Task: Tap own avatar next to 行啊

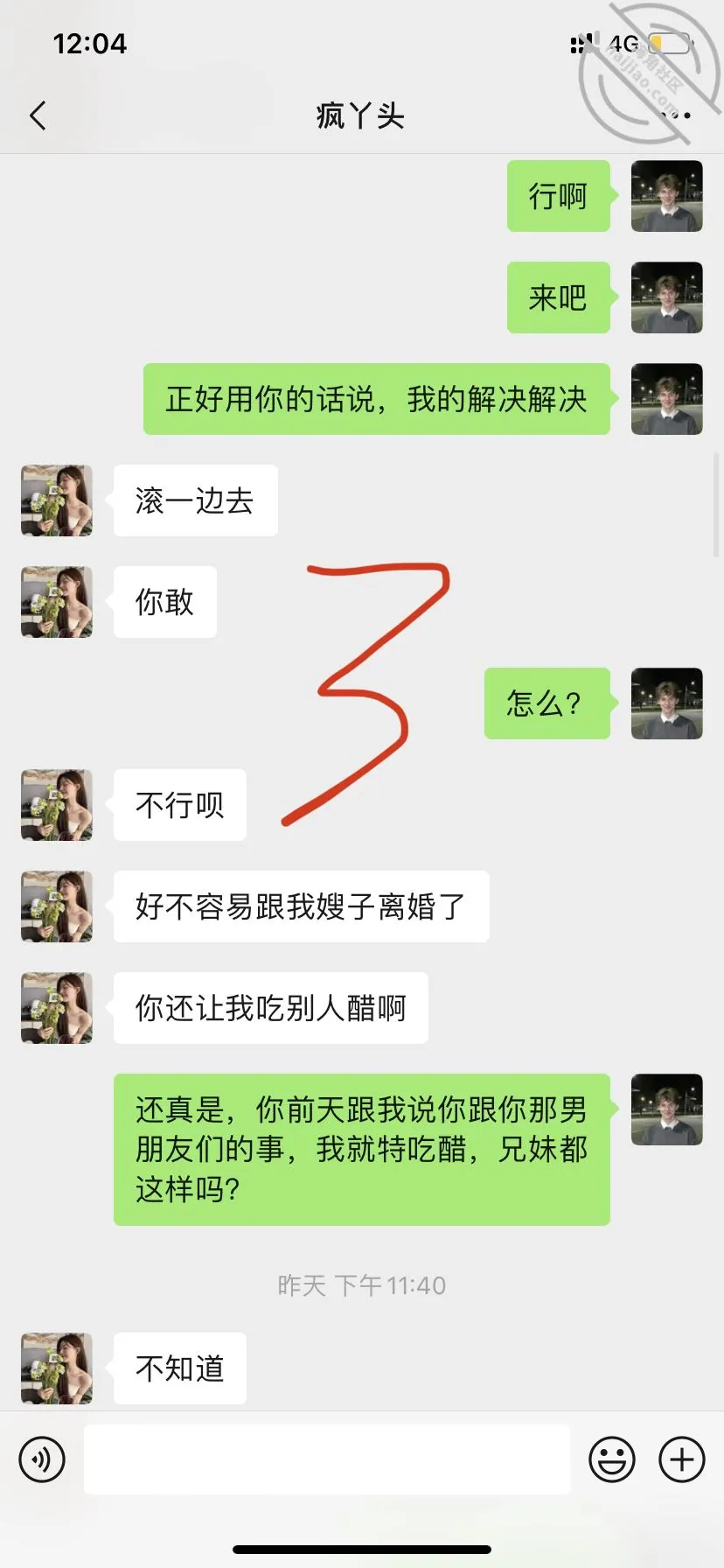Action: [667, 196]
